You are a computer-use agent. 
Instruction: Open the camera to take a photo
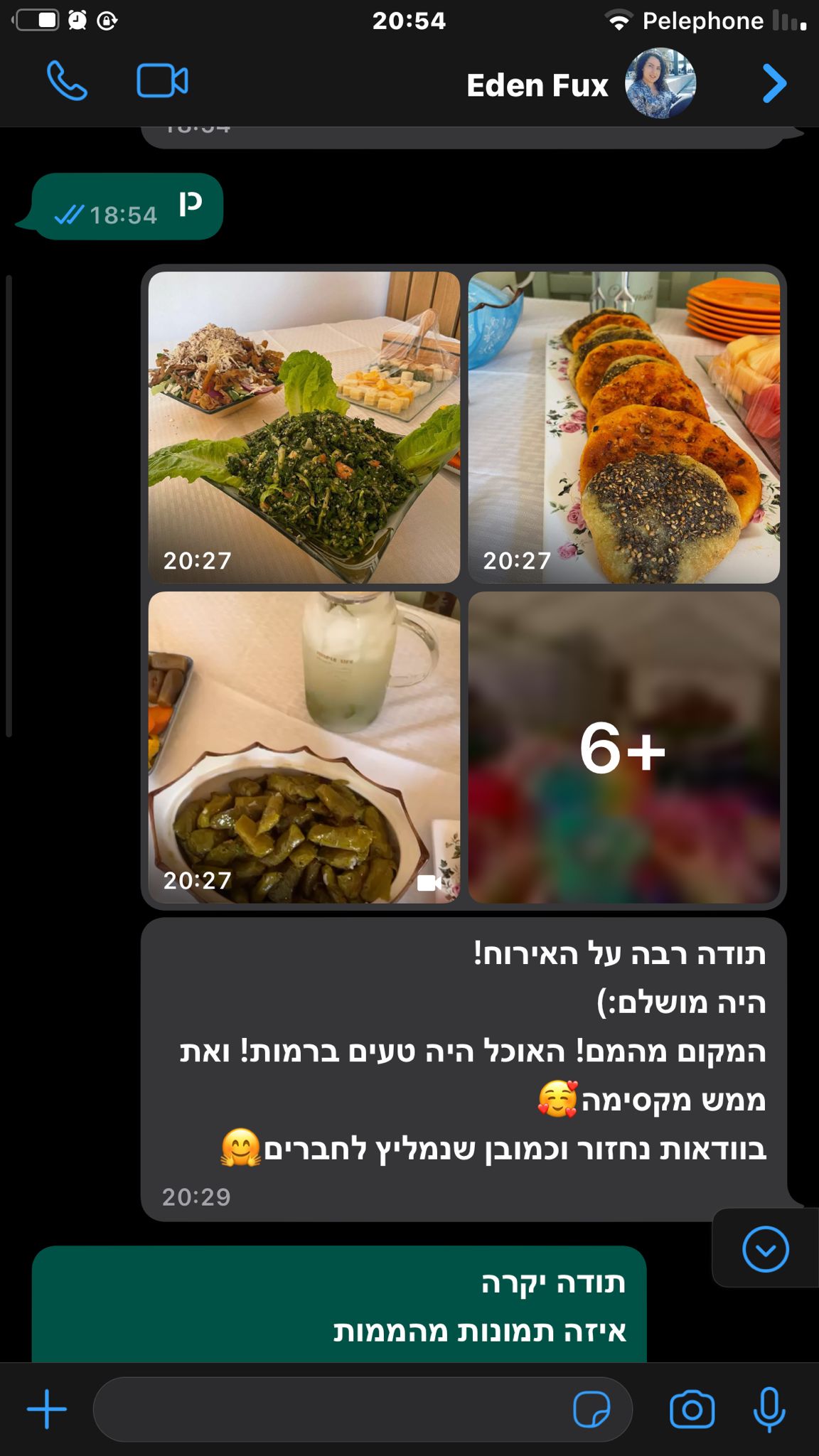692,1409
